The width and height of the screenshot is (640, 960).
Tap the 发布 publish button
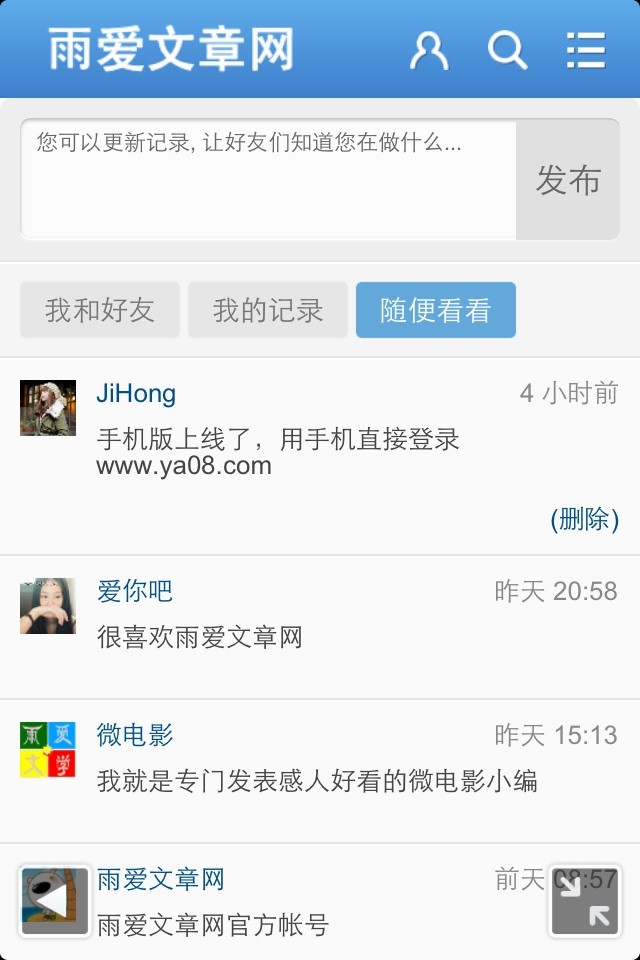pos(568,180)
